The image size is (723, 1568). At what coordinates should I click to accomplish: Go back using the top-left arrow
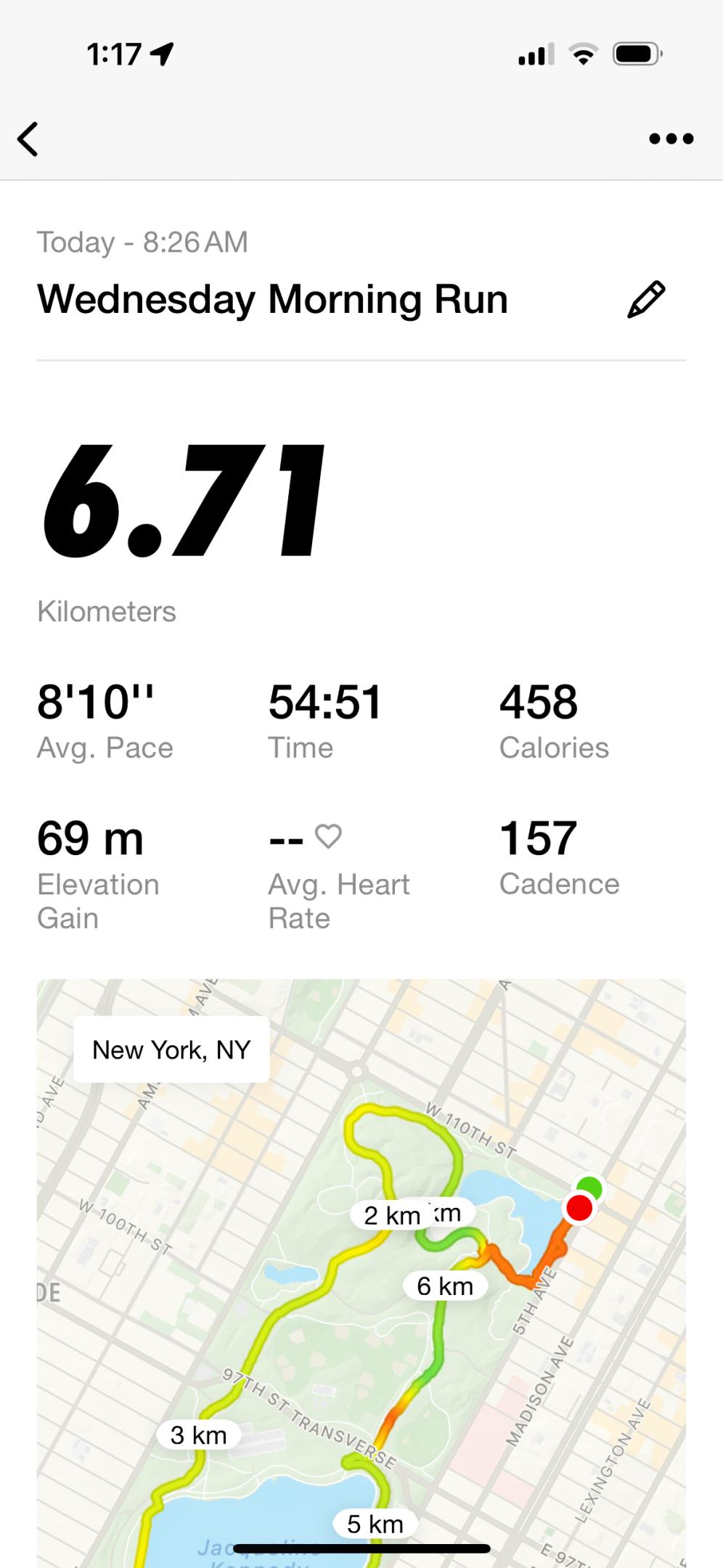click(28, 139)
